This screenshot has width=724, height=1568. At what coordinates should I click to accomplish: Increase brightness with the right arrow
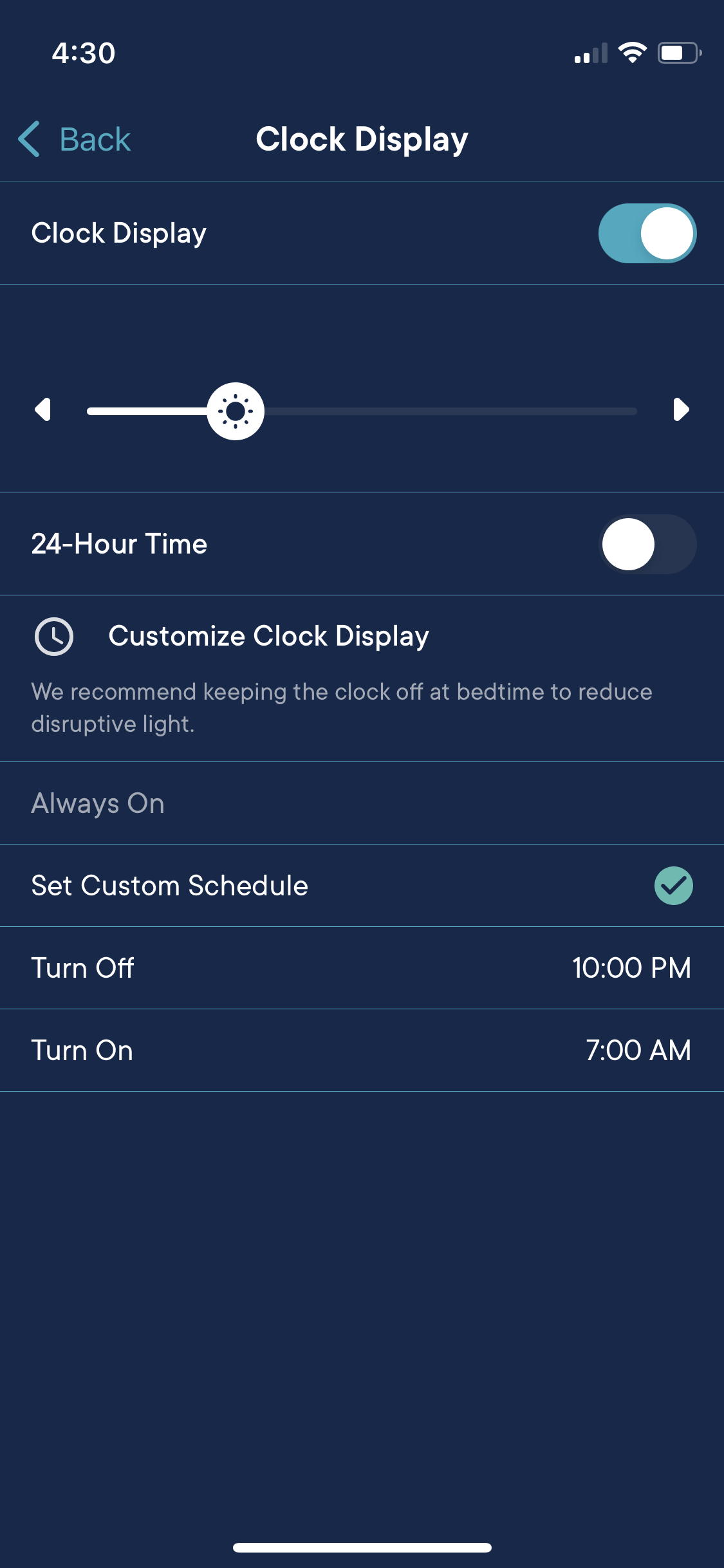[x=681, y=409]
